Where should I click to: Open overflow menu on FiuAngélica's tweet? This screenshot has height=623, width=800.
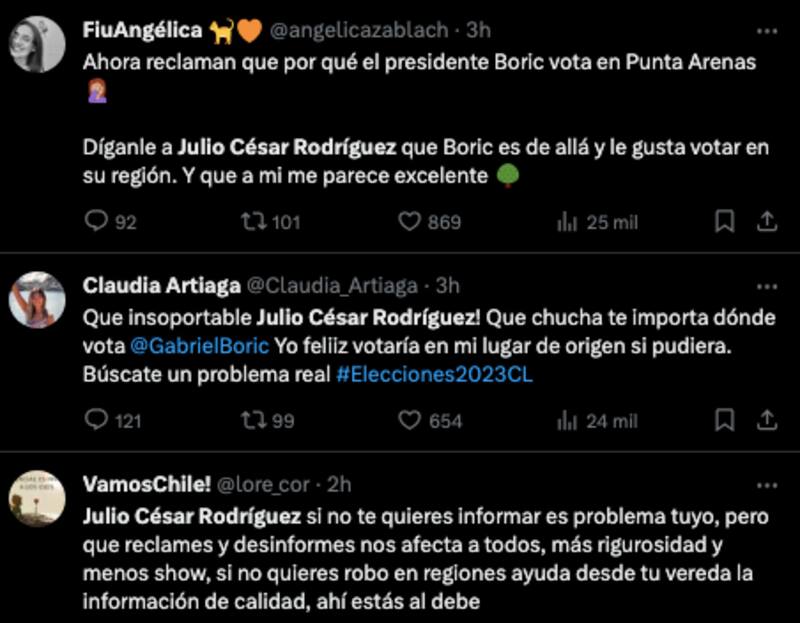765,31
